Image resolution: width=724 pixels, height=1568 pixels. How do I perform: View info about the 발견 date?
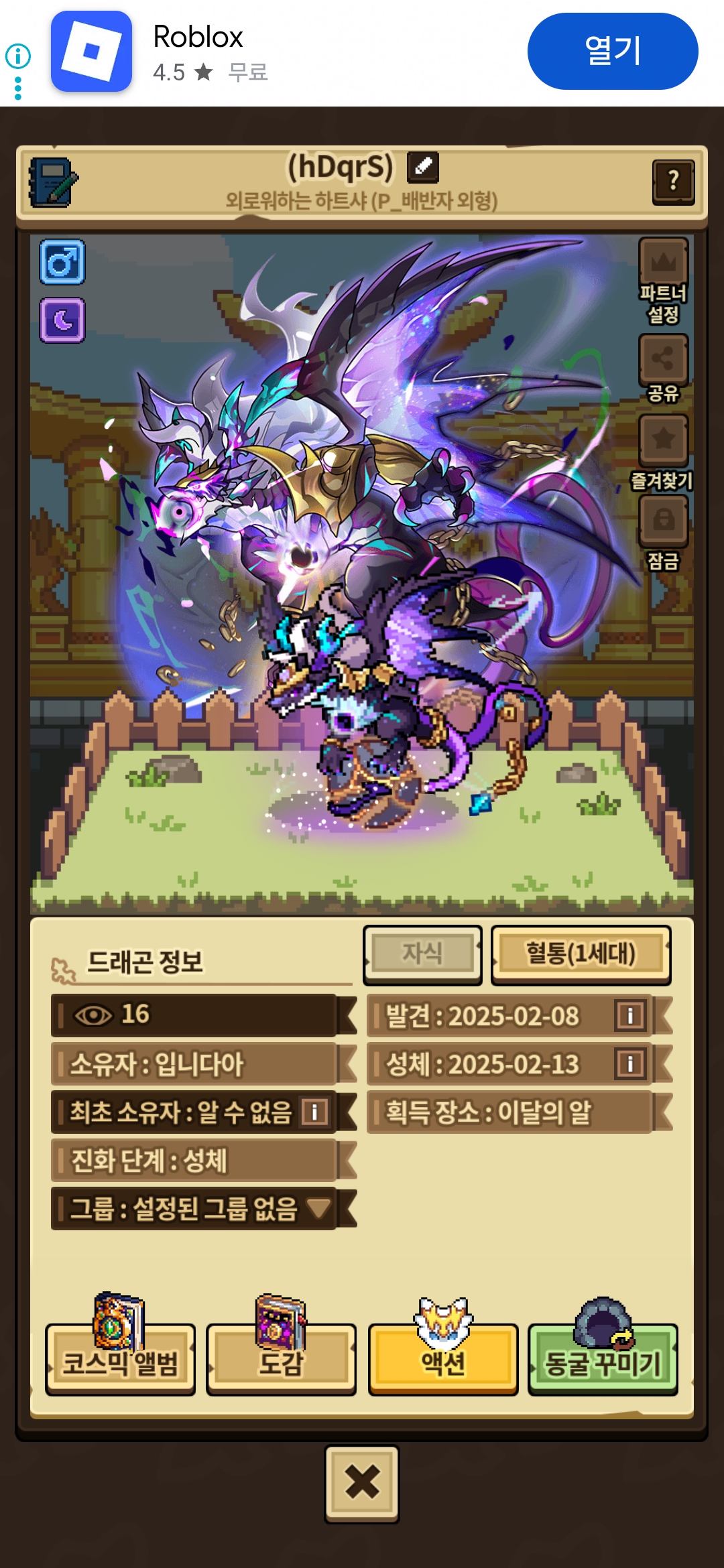[x=630, y=1015]
